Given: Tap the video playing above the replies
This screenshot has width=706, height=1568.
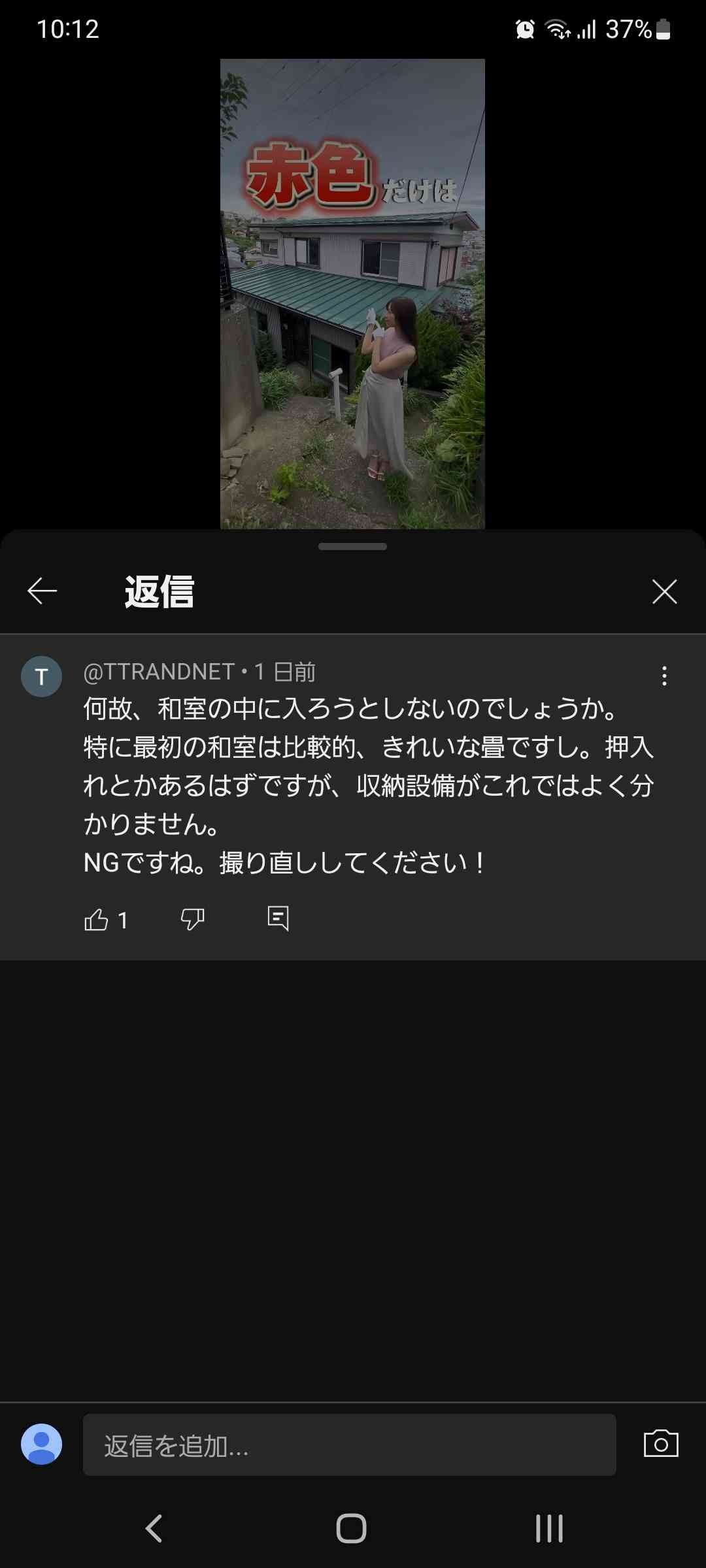Looking at the screenshot, I should (352, 294).
